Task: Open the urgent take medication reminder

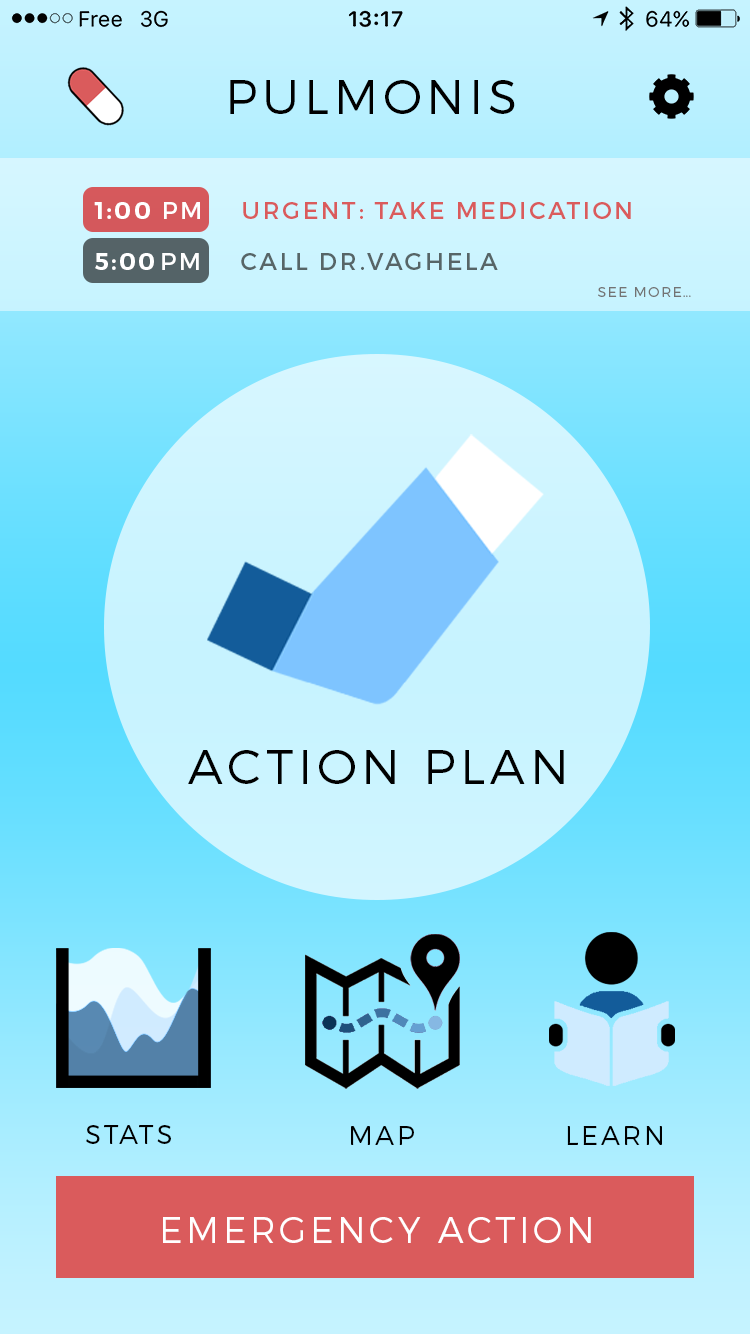Action: point(437,211)
